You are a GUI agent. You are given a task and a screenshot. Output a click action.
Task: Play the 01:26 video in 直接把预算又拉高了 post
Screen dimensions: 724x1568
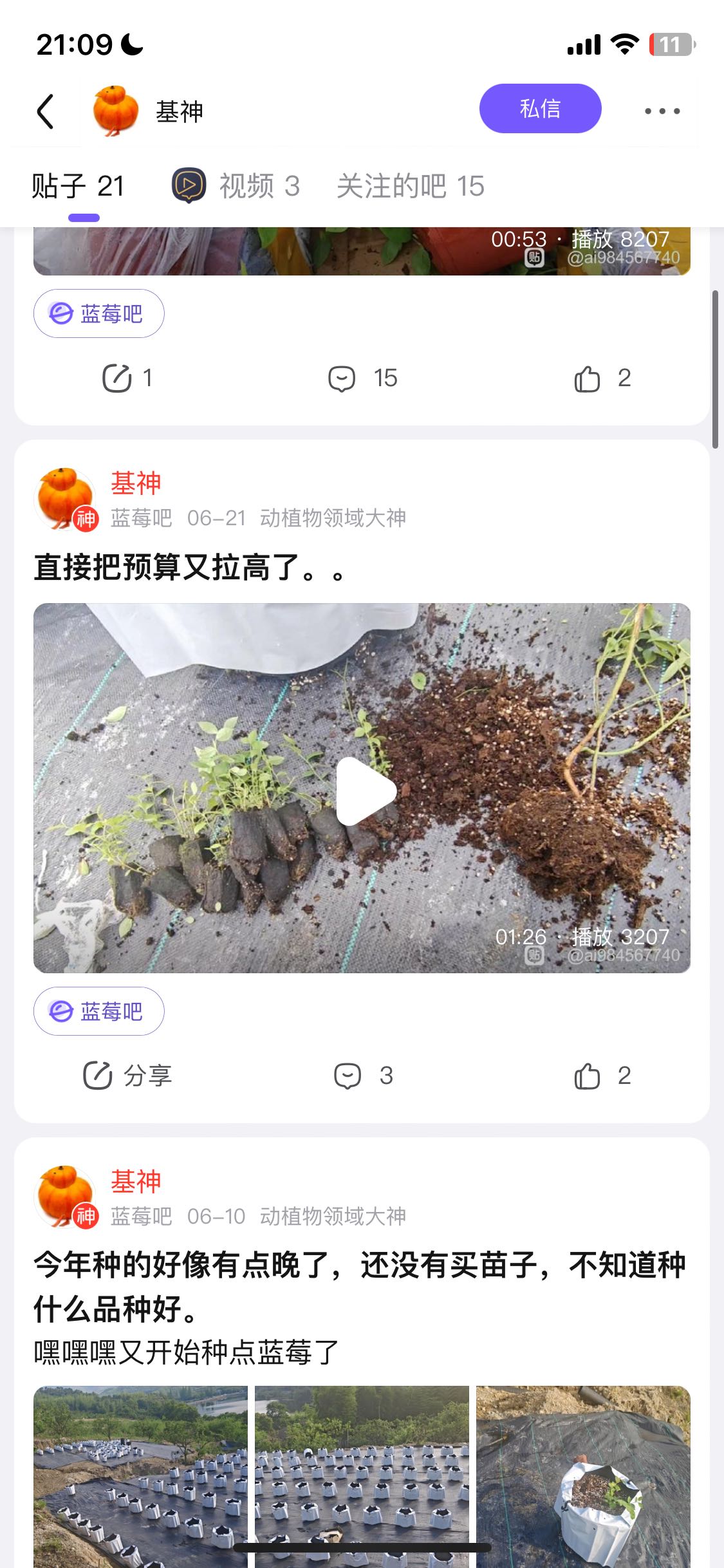(x=362, y=788)
